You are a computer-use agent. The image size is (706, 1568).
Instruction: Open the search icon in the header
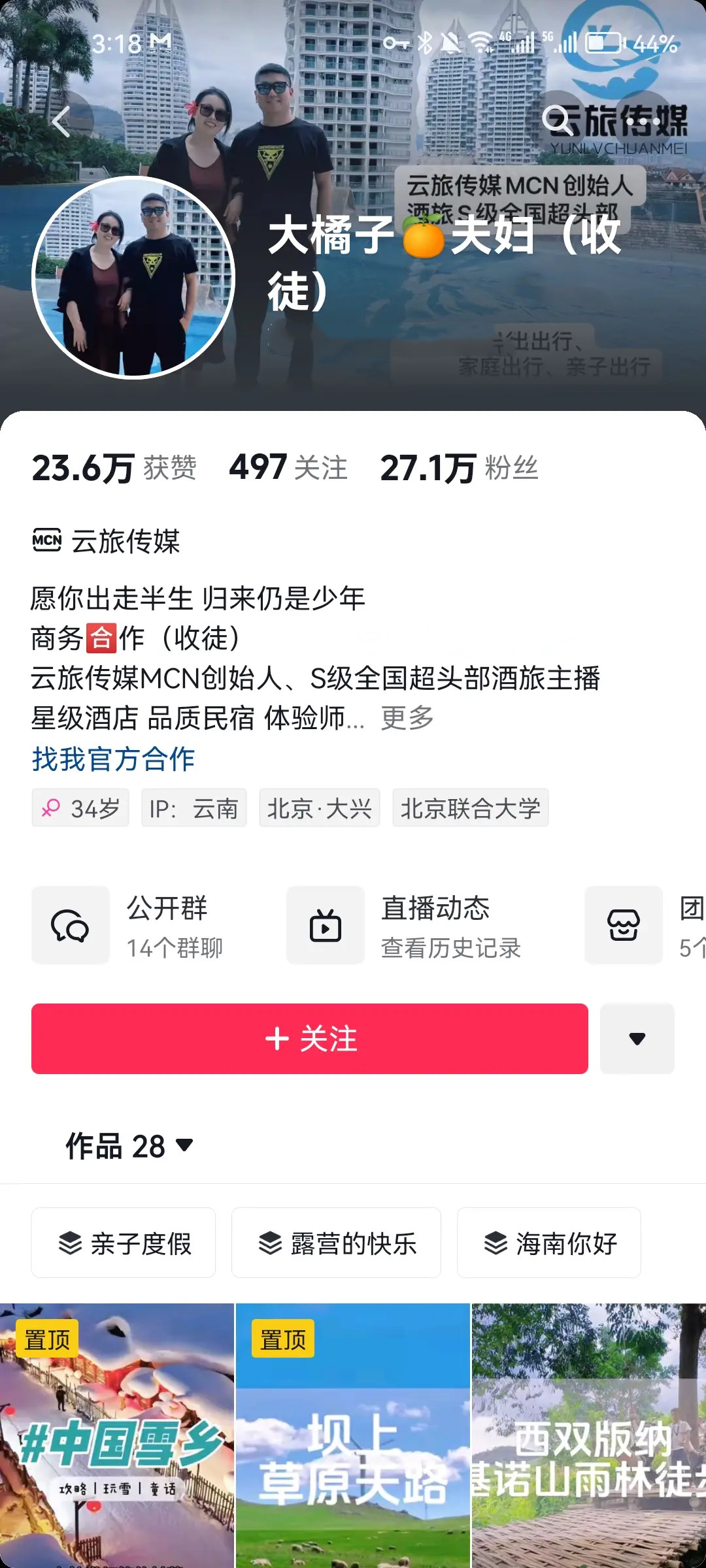[x=558, y=120]
